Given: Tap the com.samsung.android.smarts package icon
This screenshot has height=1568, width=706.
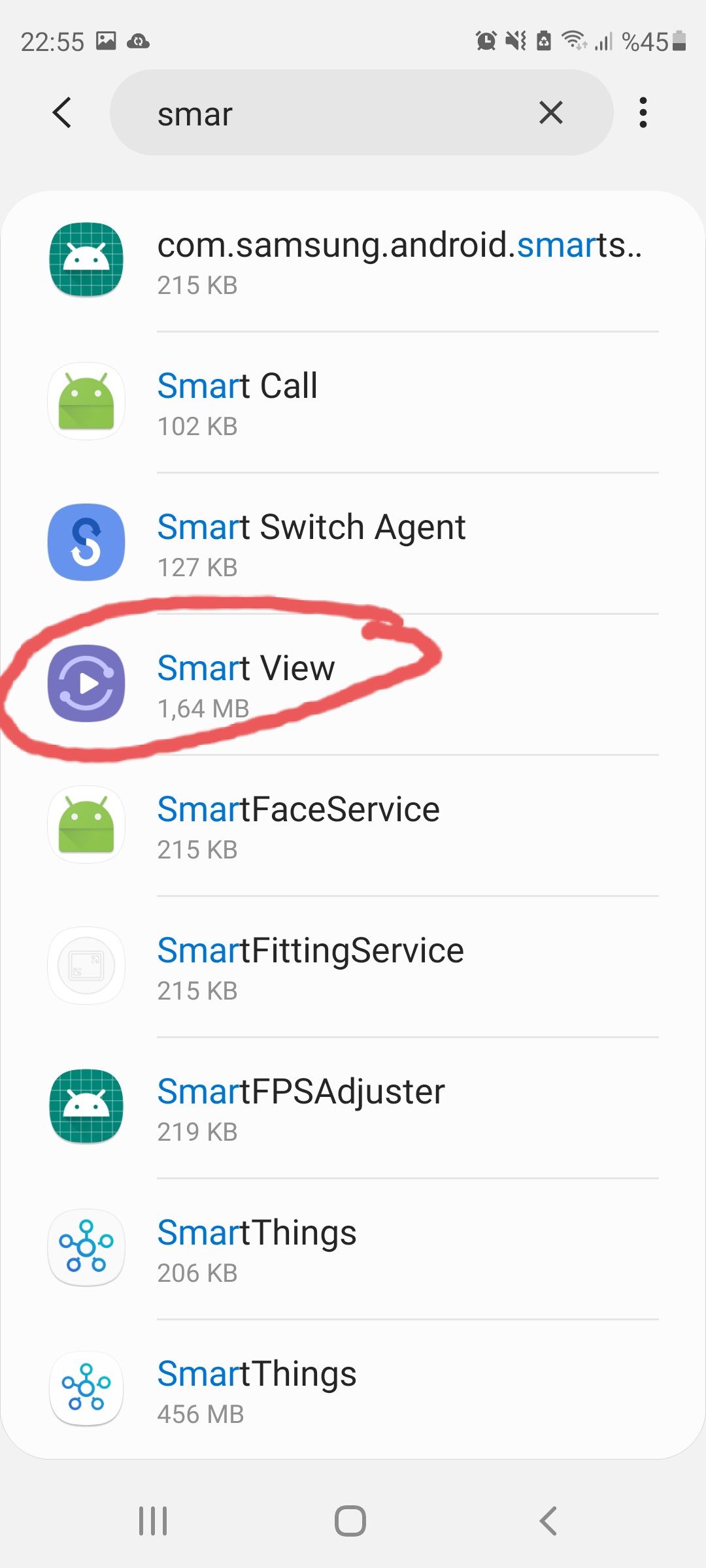Looking at the screenshot, I should point(86,260).
